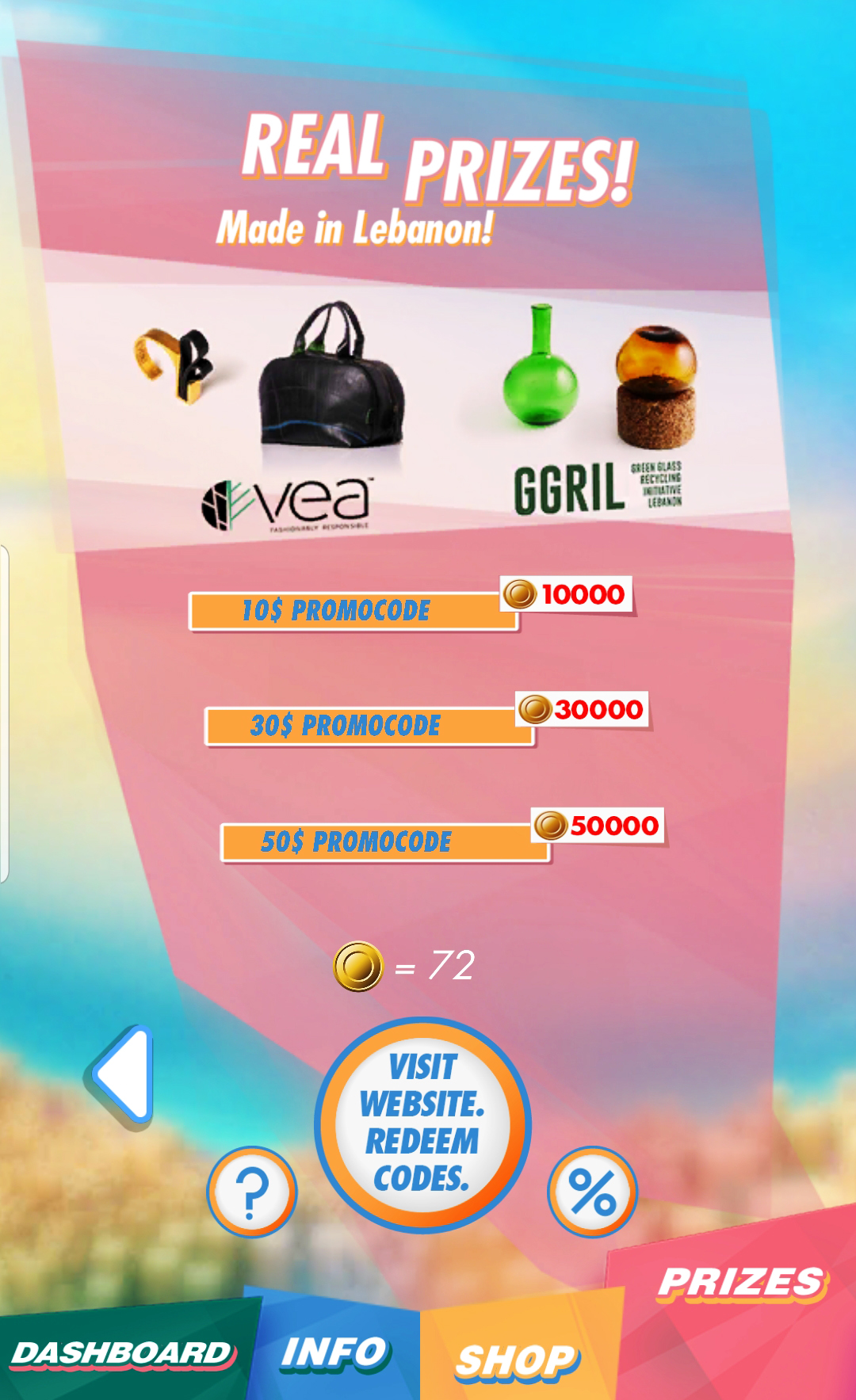
Task: Open the Info tab
Action: point(334,1352)
